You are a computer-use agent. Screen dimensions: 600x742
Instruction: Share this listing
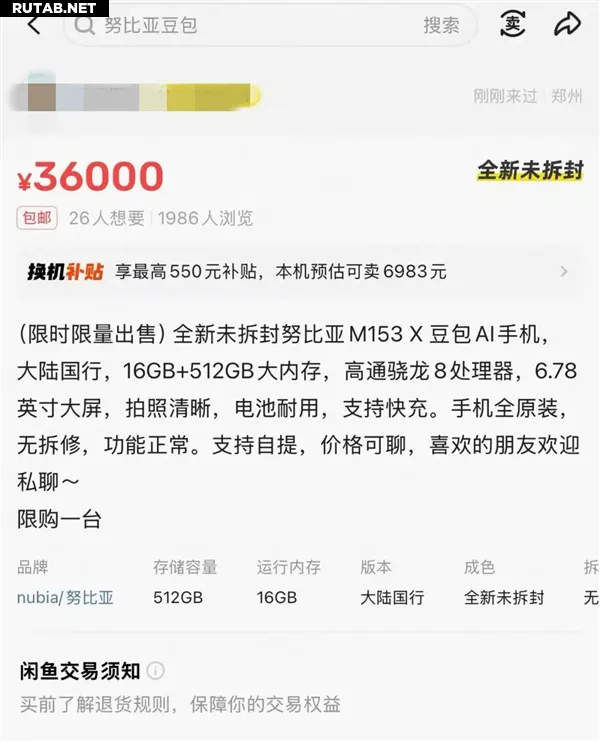pos(567,24)
